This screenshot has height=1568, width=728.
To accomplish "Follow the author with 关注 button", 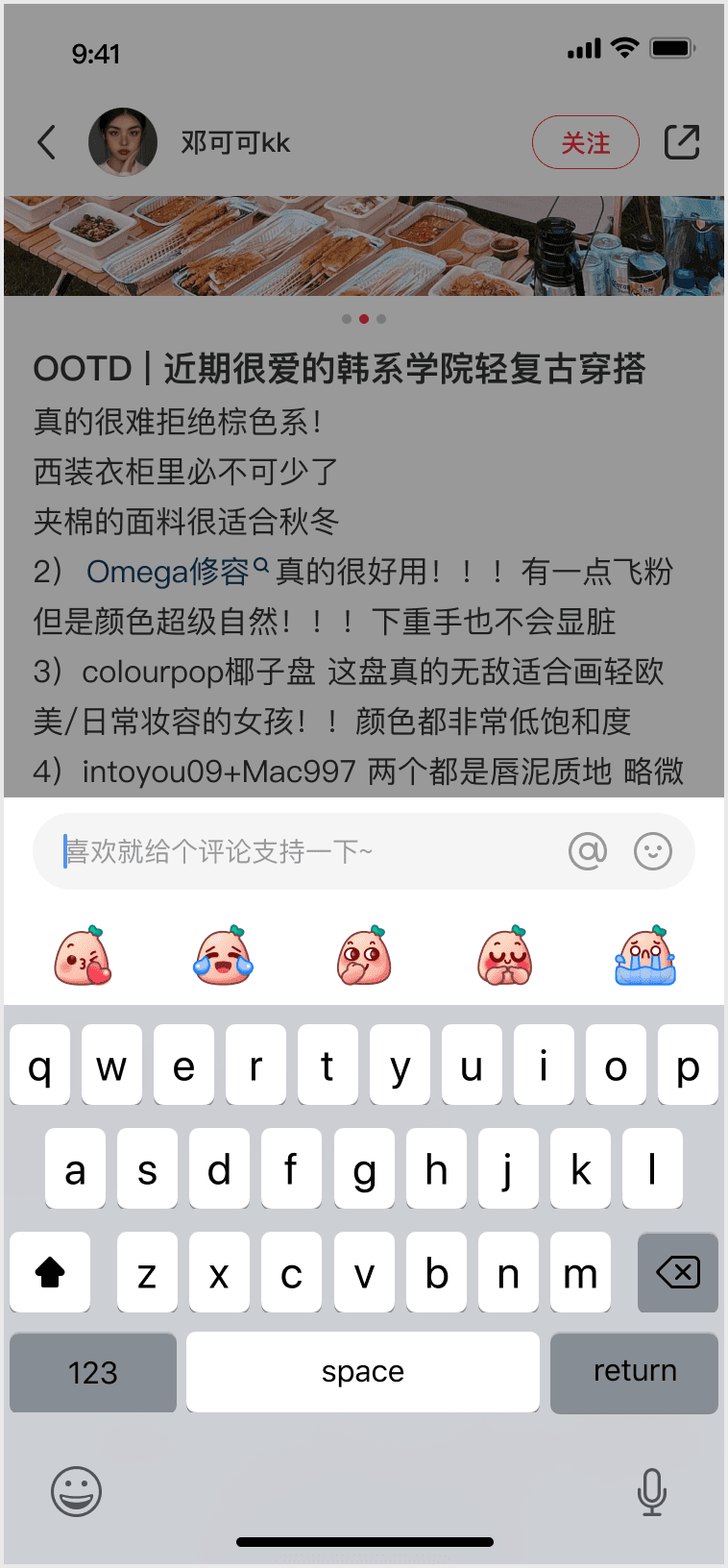I will click(x=586, y=142).
